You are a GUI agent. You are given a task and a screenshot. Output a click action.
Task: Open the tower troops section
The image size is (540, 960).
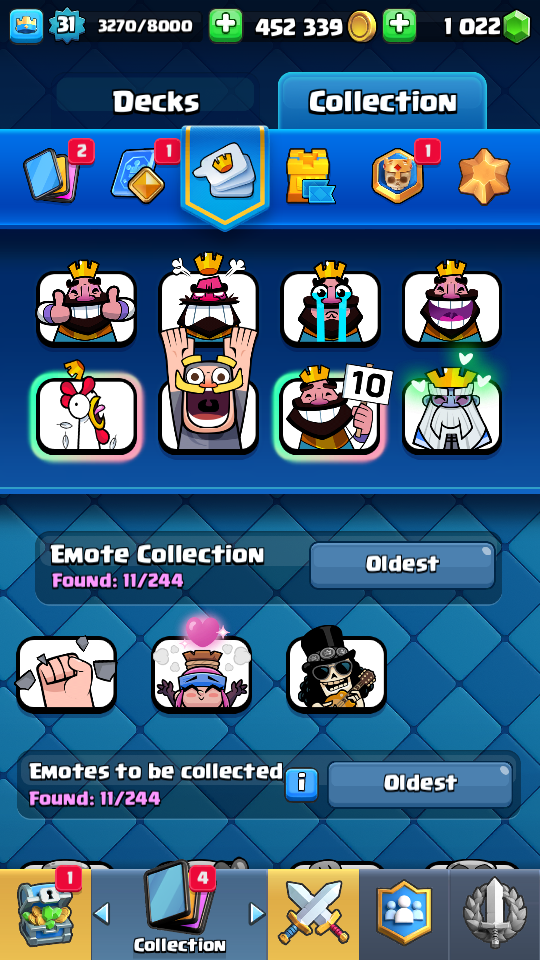click(x=311, y=176)
